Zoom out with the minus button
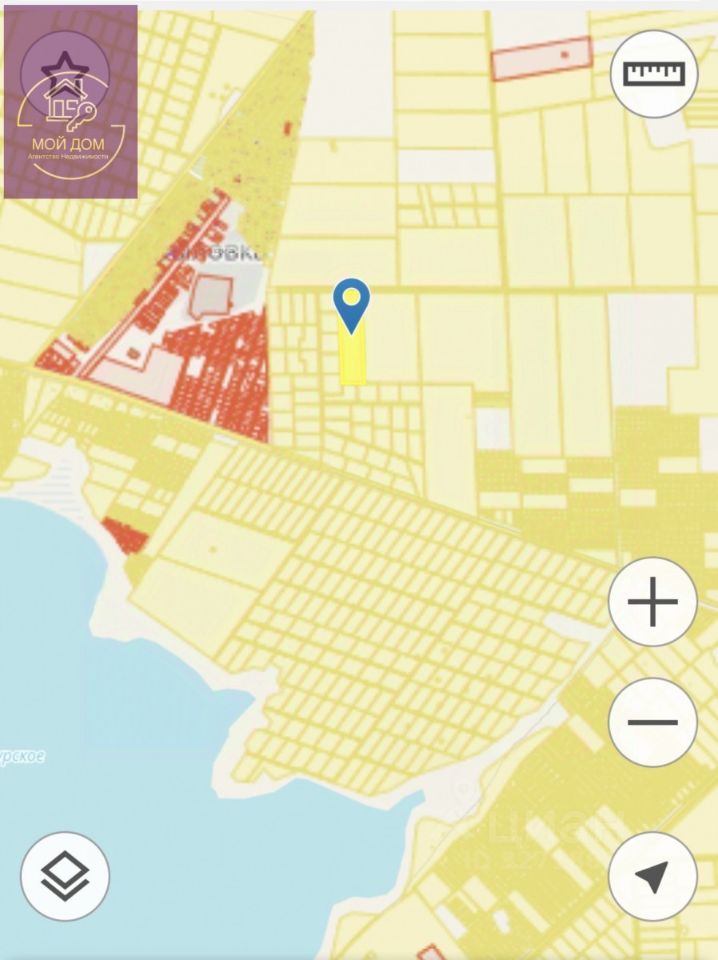Screen dimensions: 718x960 coord(652,721)
